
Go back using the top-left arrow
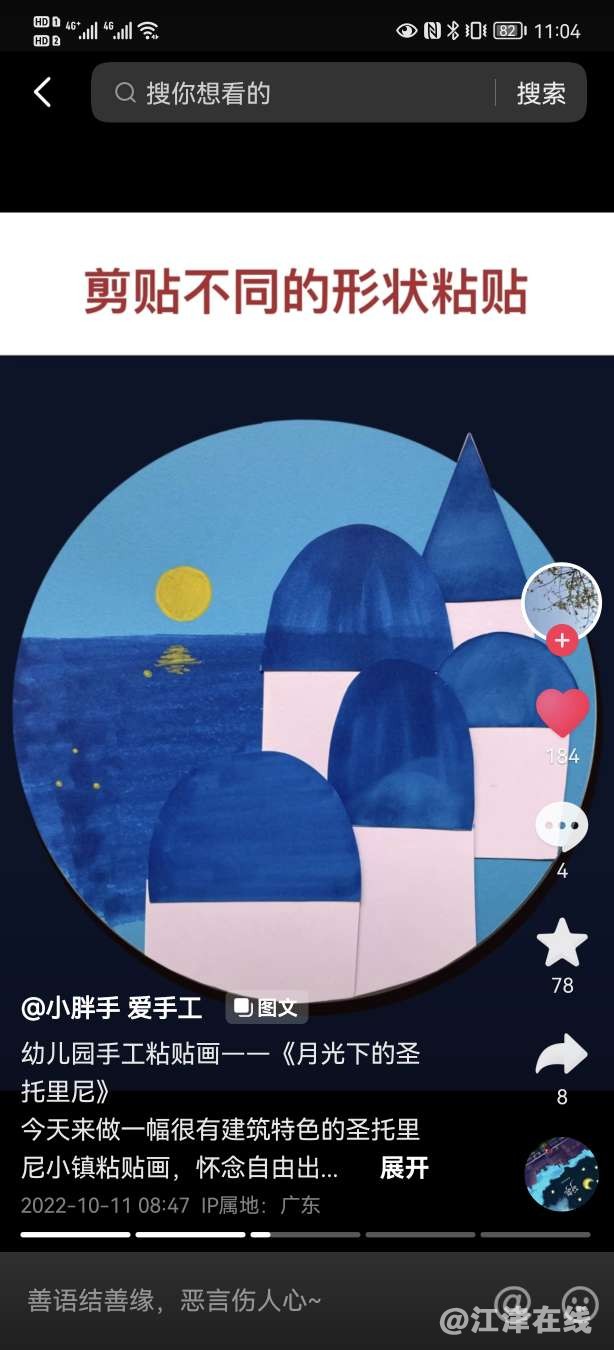42,93
